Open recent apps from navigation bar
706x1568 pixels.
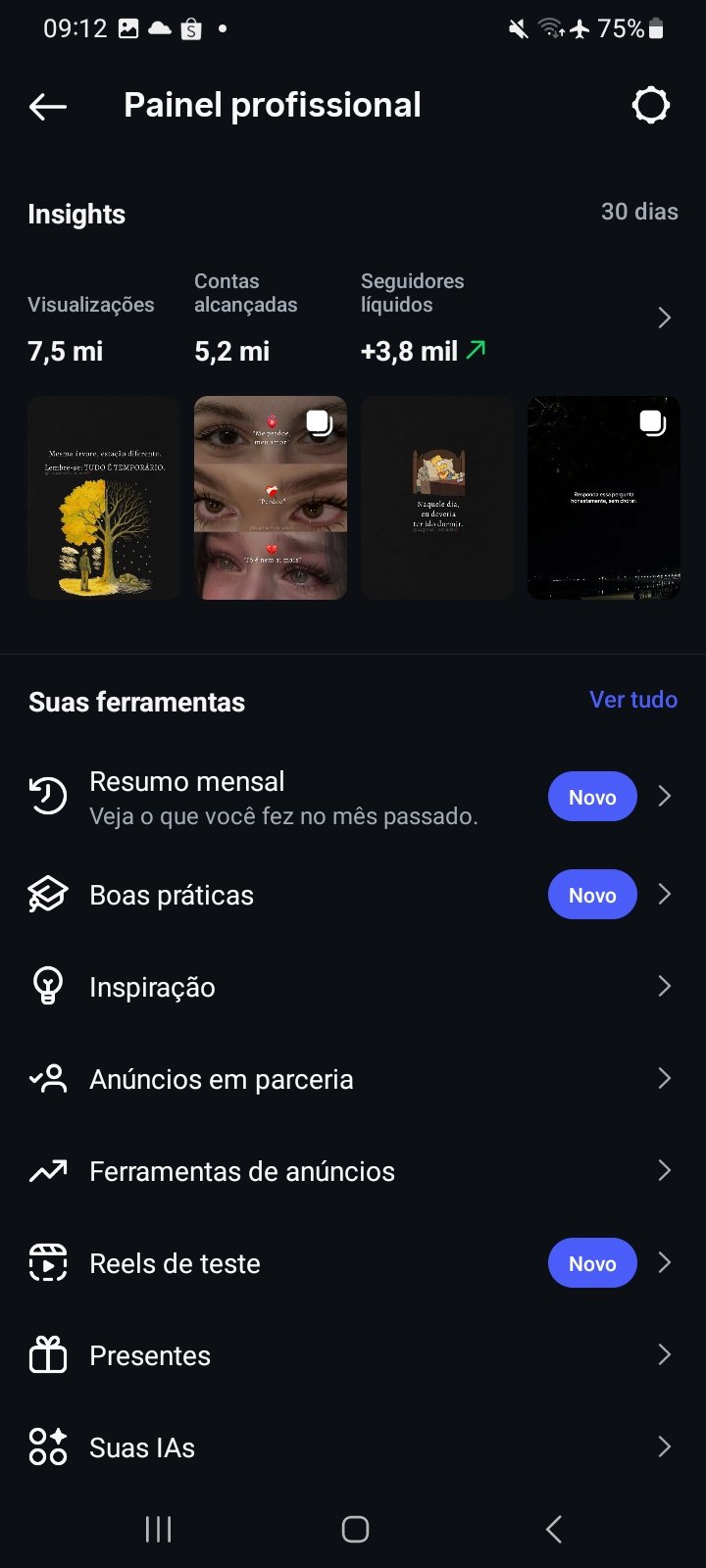(158, 1529)
